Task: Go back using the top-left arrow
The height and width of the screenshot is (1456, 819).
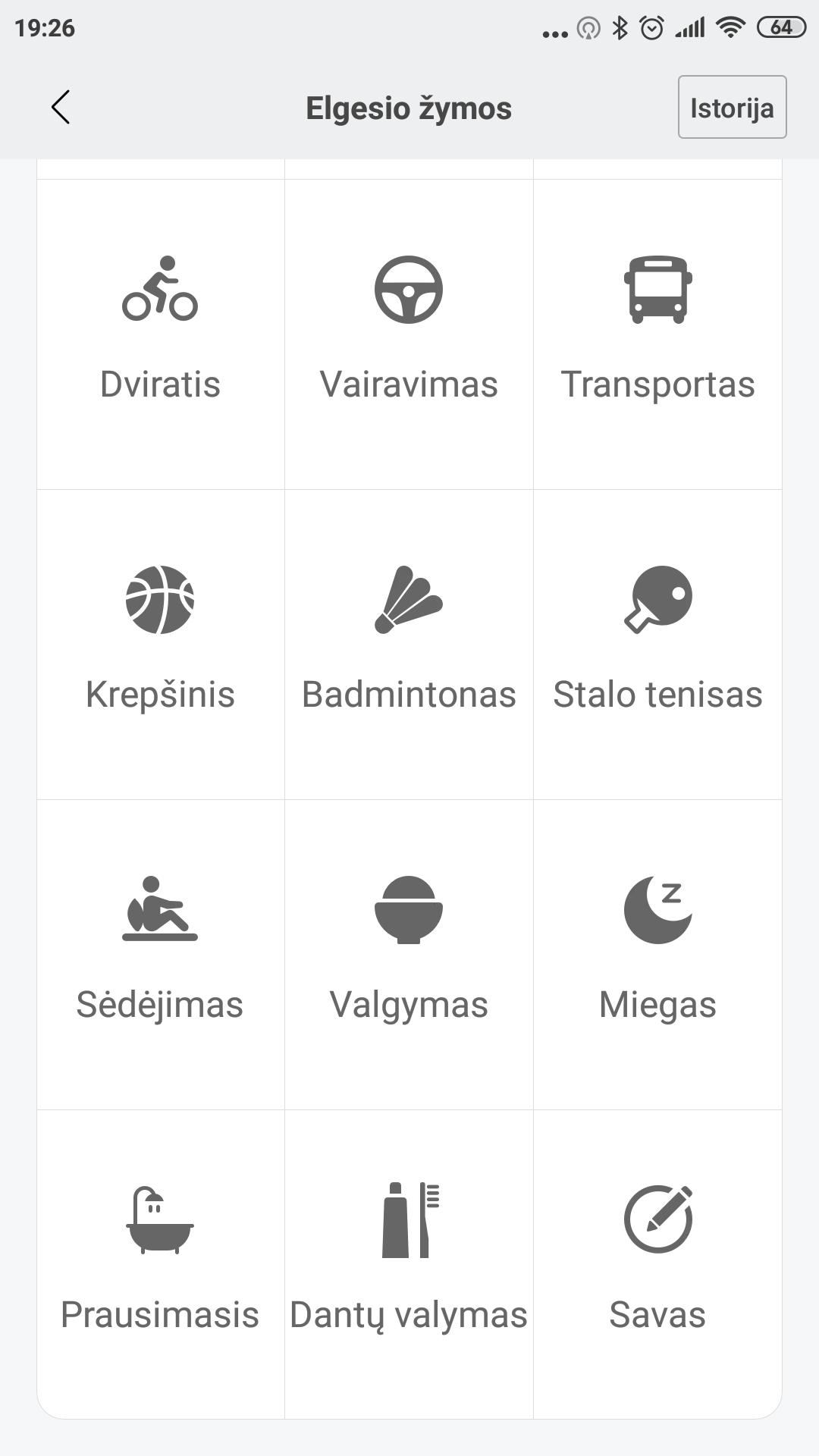Action: [x=61, y=107]
